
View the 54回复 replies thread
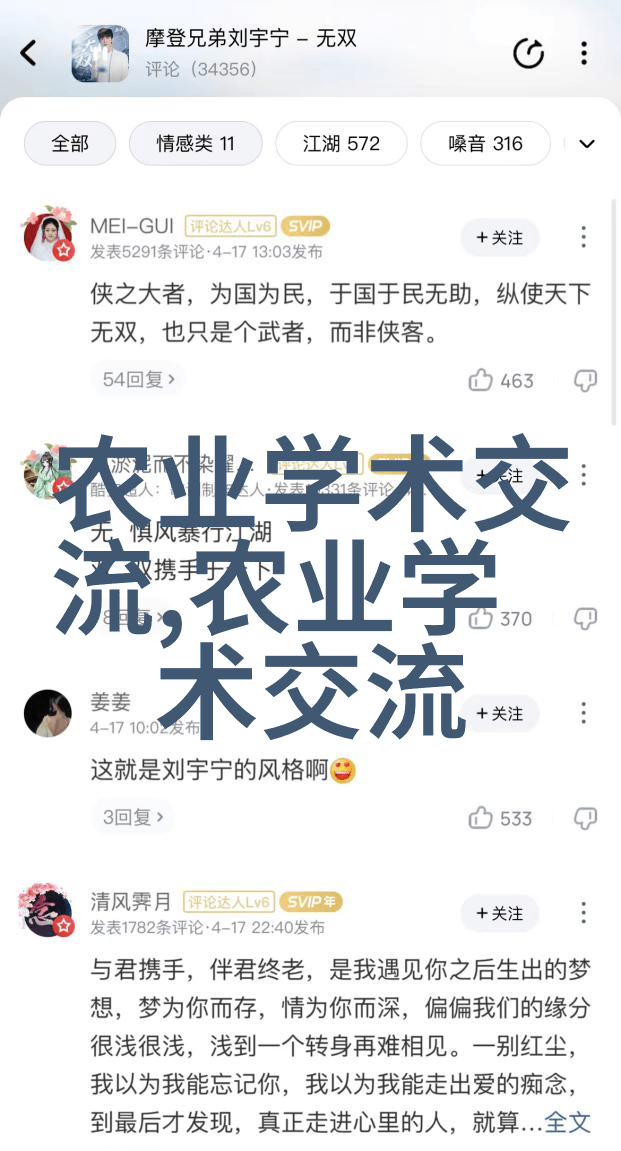[x=139, y=379]
